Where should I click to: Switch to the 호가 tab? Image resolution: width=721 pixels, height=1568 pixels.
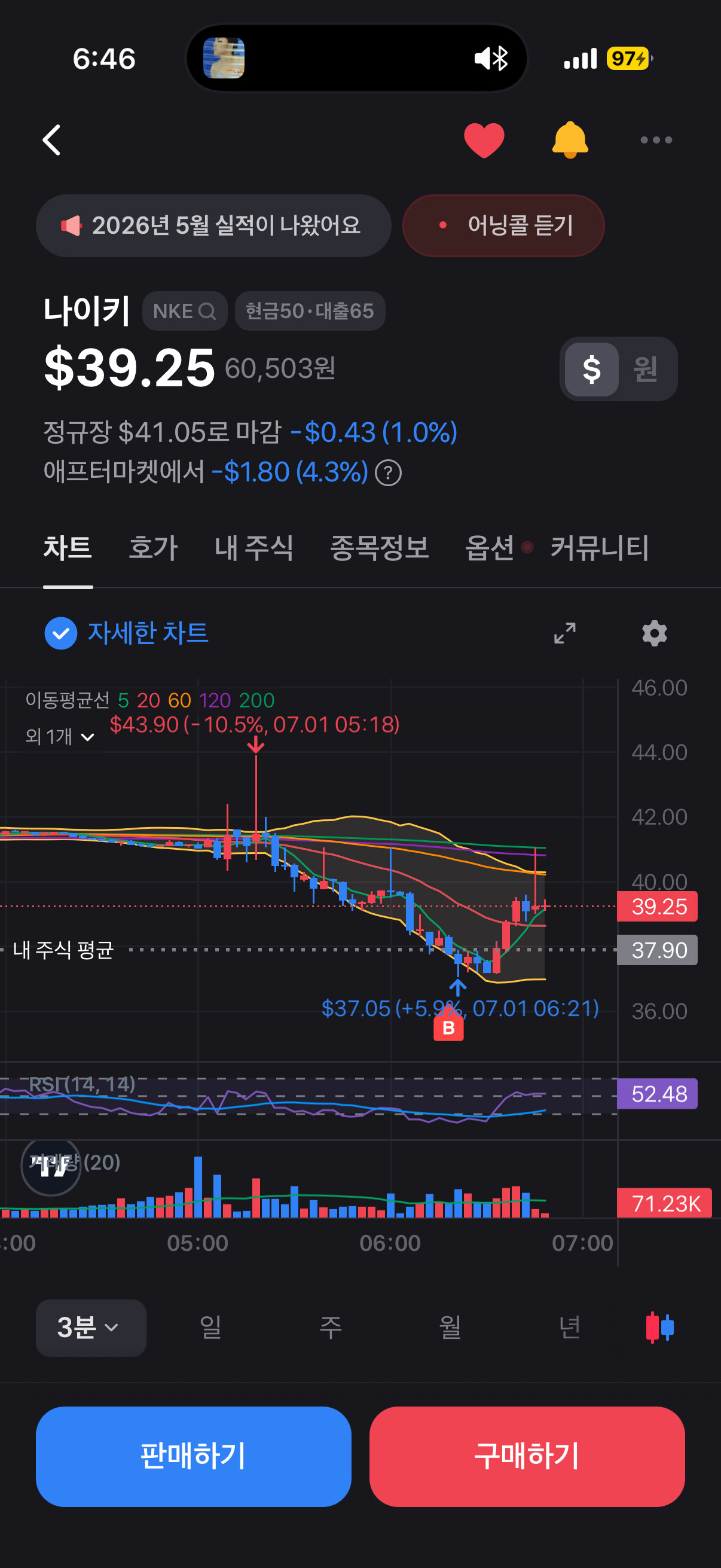(153, 548)
